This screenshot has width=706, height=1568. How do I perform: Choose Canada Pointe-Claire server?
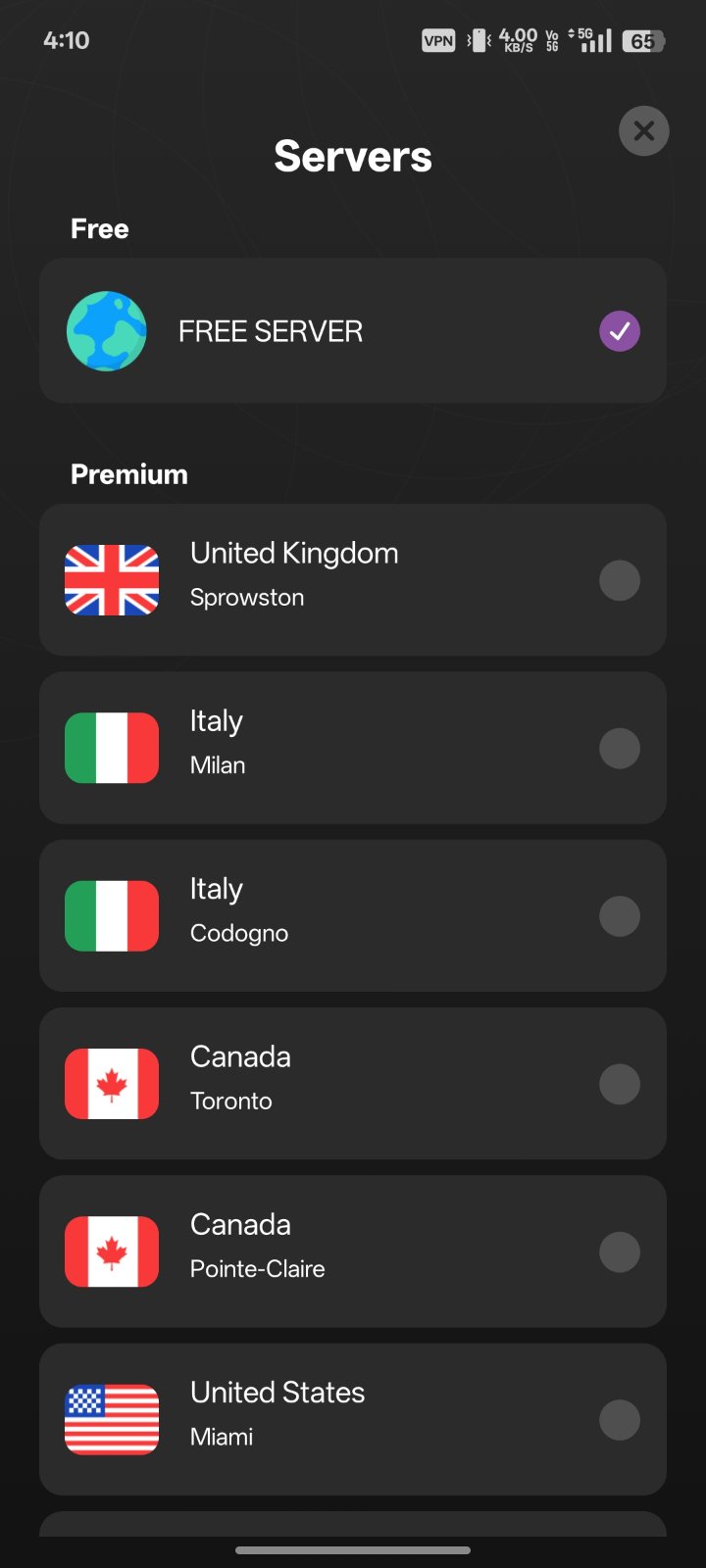[353, 1251]
